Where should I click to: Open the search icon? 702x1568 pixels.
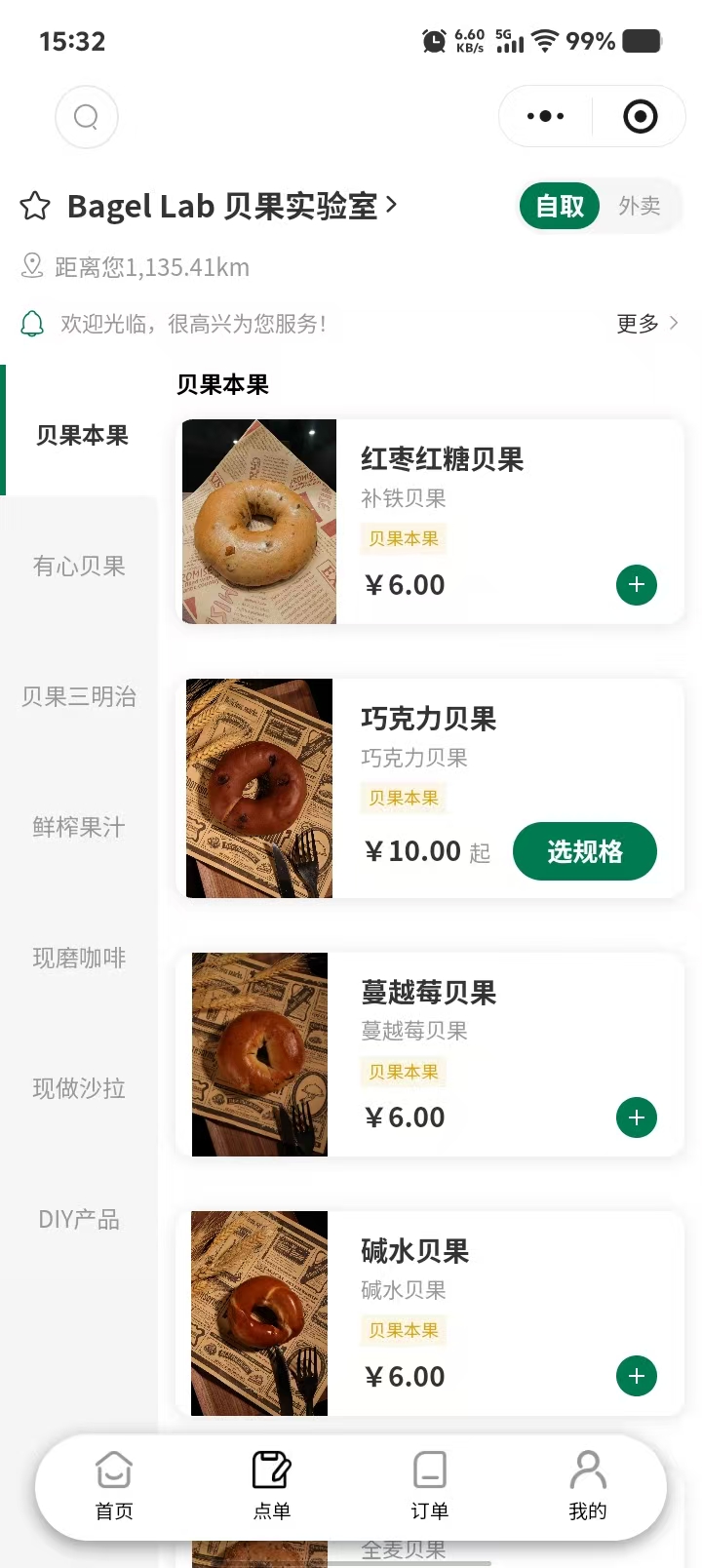click(x=87, y=117)
